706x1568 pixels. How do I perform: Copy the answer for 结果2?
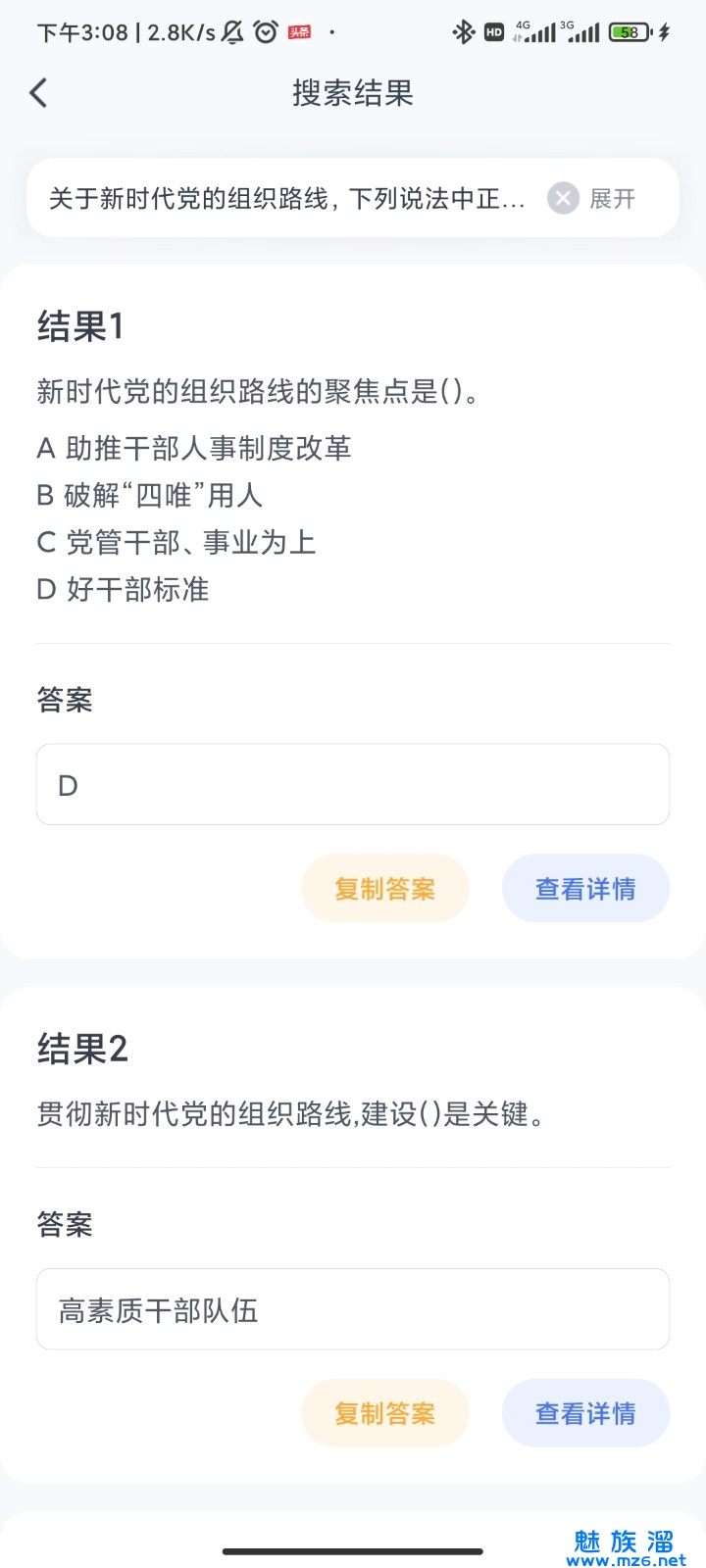(384, 1413)
